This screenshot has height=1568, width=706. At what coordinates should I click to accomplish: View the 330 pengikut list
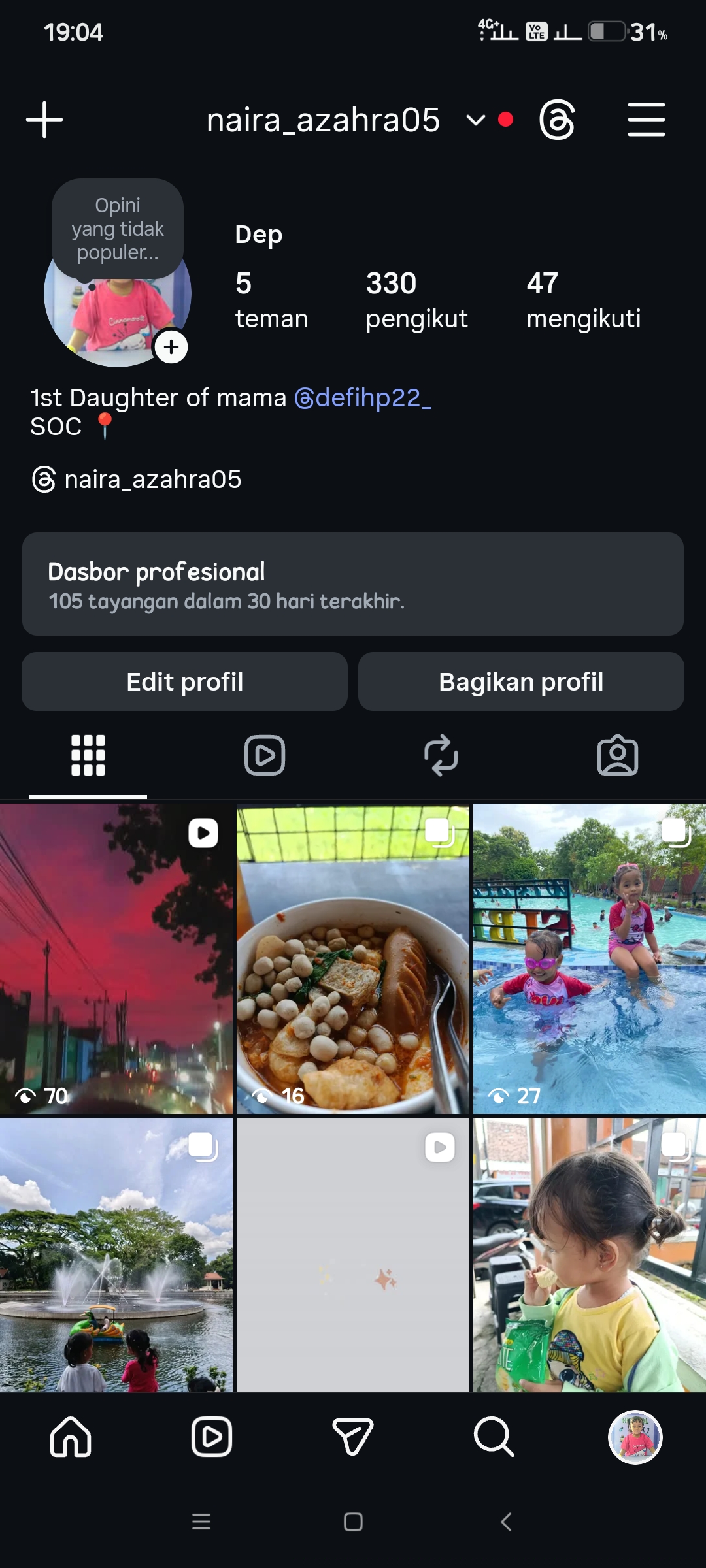[416, 301]
